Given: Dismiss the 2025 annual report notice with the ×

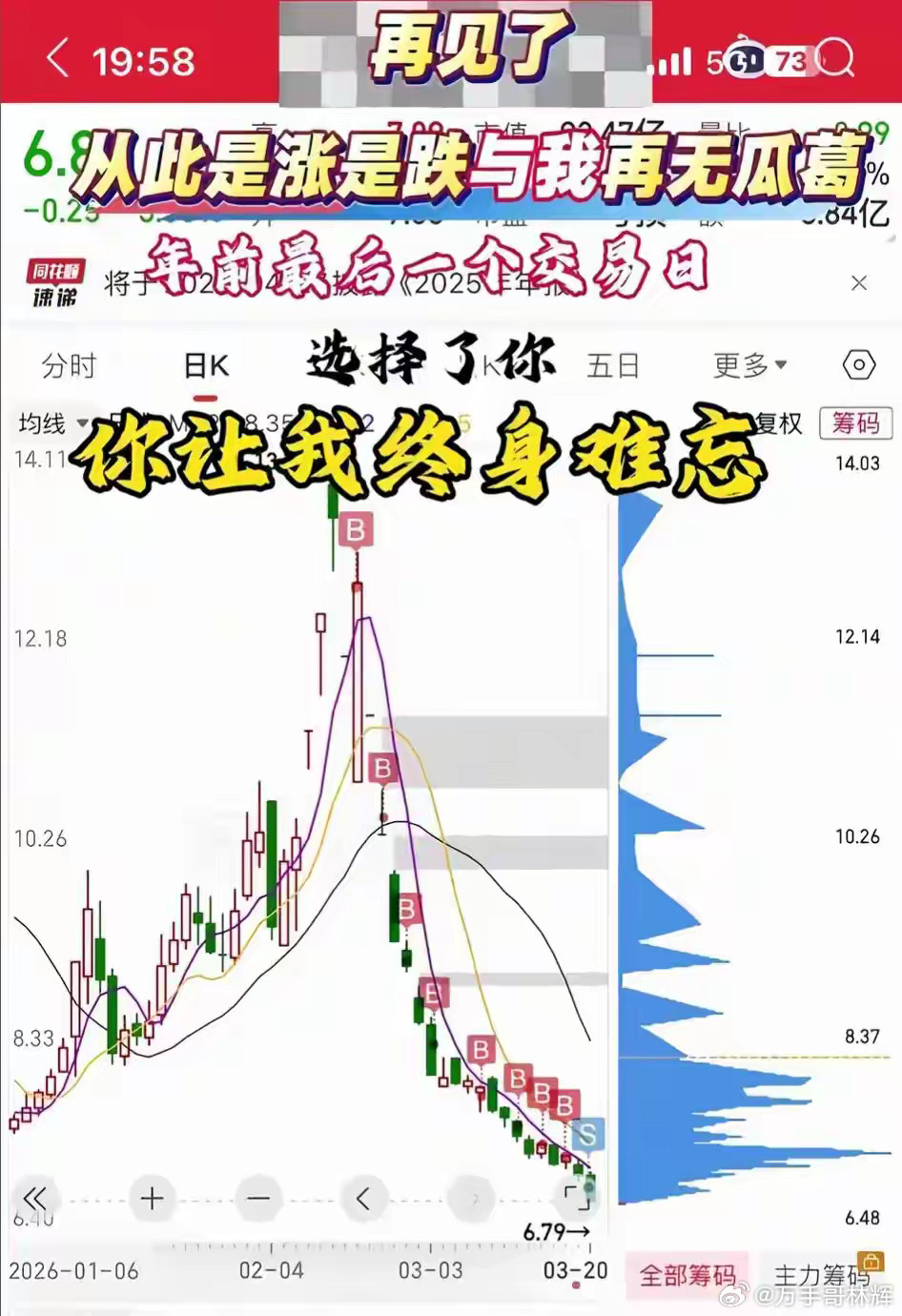Looking at the screenshot, I should tap(857, 282).
